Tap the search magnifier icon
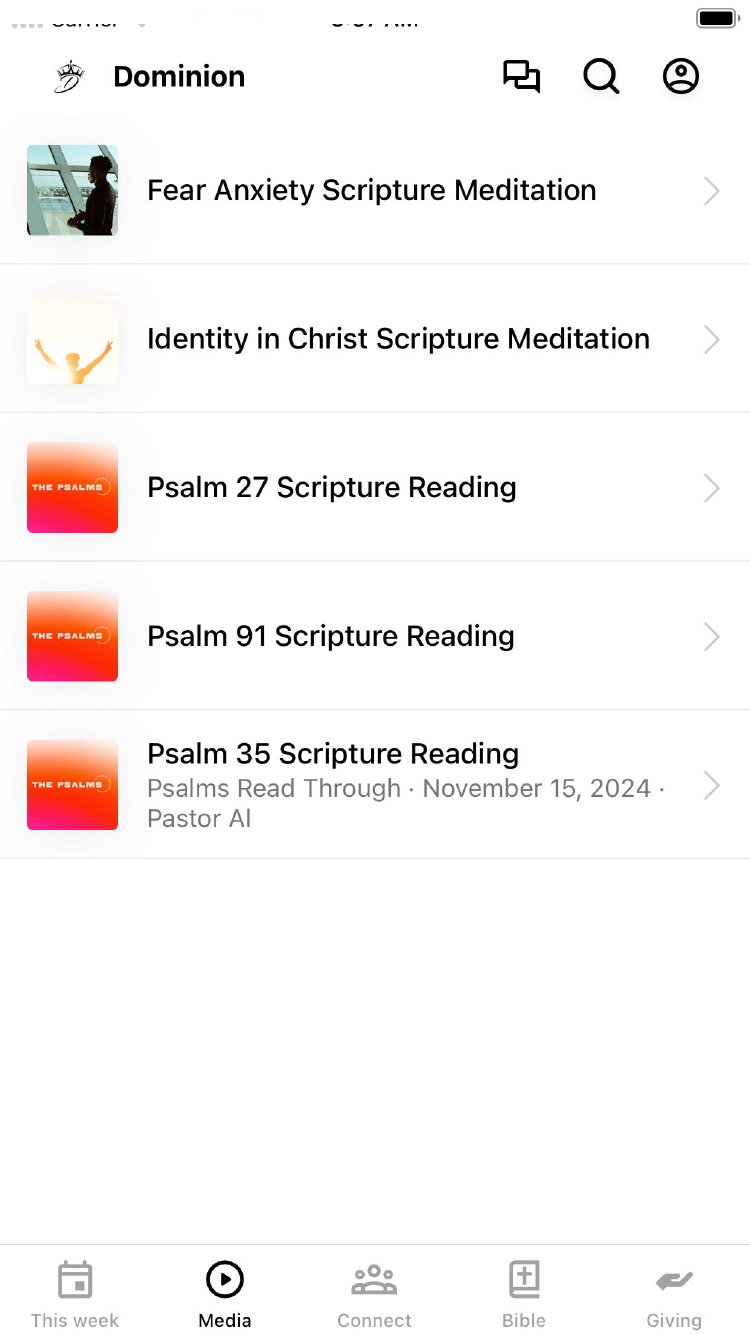750x1334 pixels. pos(601,77)
